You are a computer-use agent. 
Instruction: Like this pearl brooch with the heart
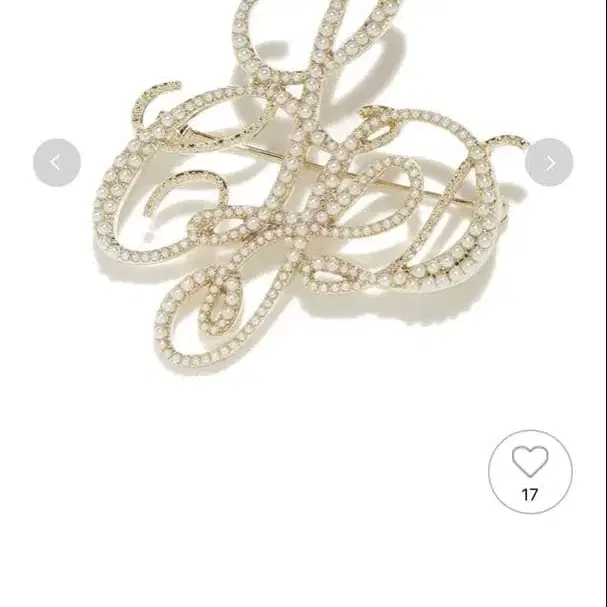point(530,462)
